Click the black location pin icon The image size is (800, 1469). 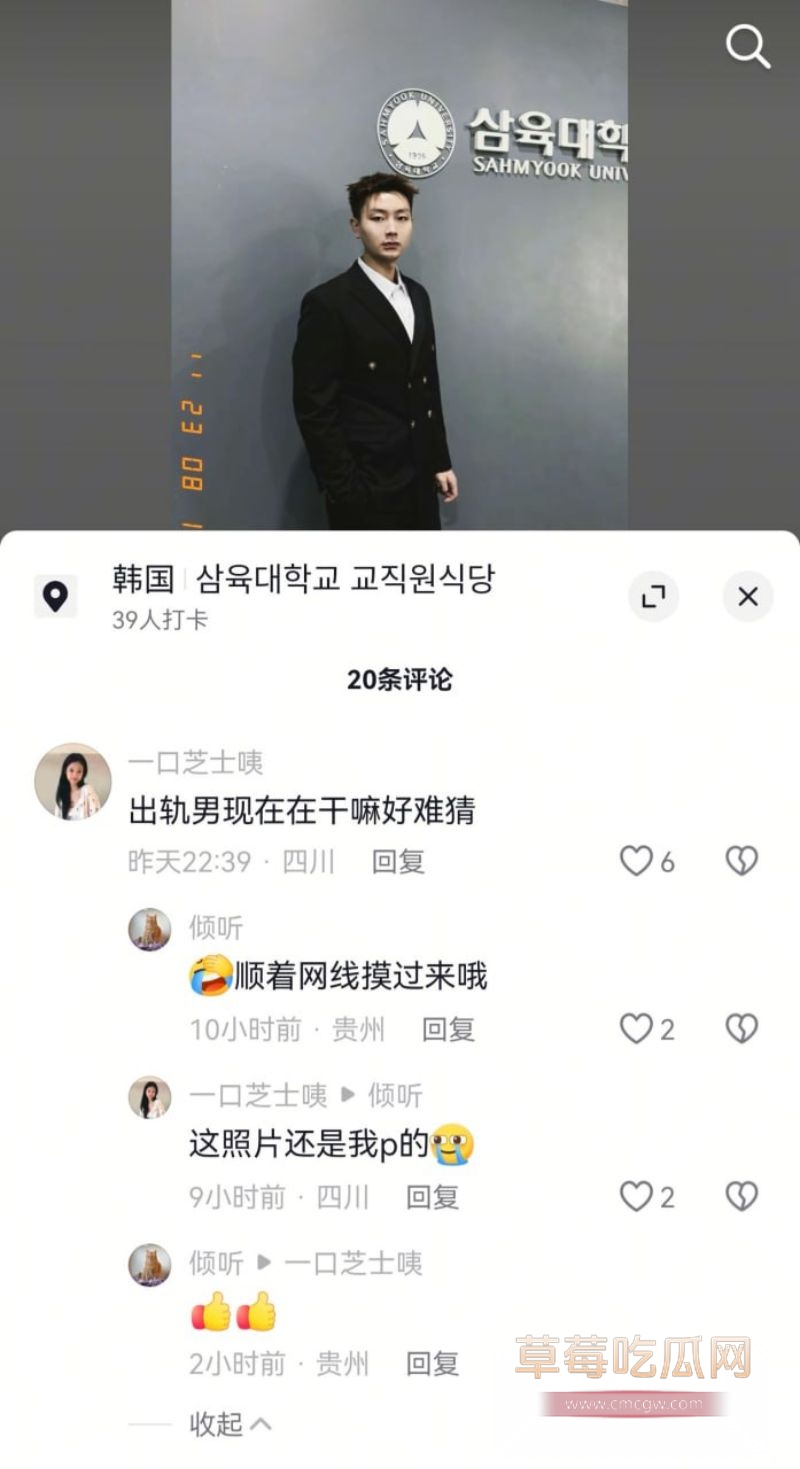[x=56, y=596]
